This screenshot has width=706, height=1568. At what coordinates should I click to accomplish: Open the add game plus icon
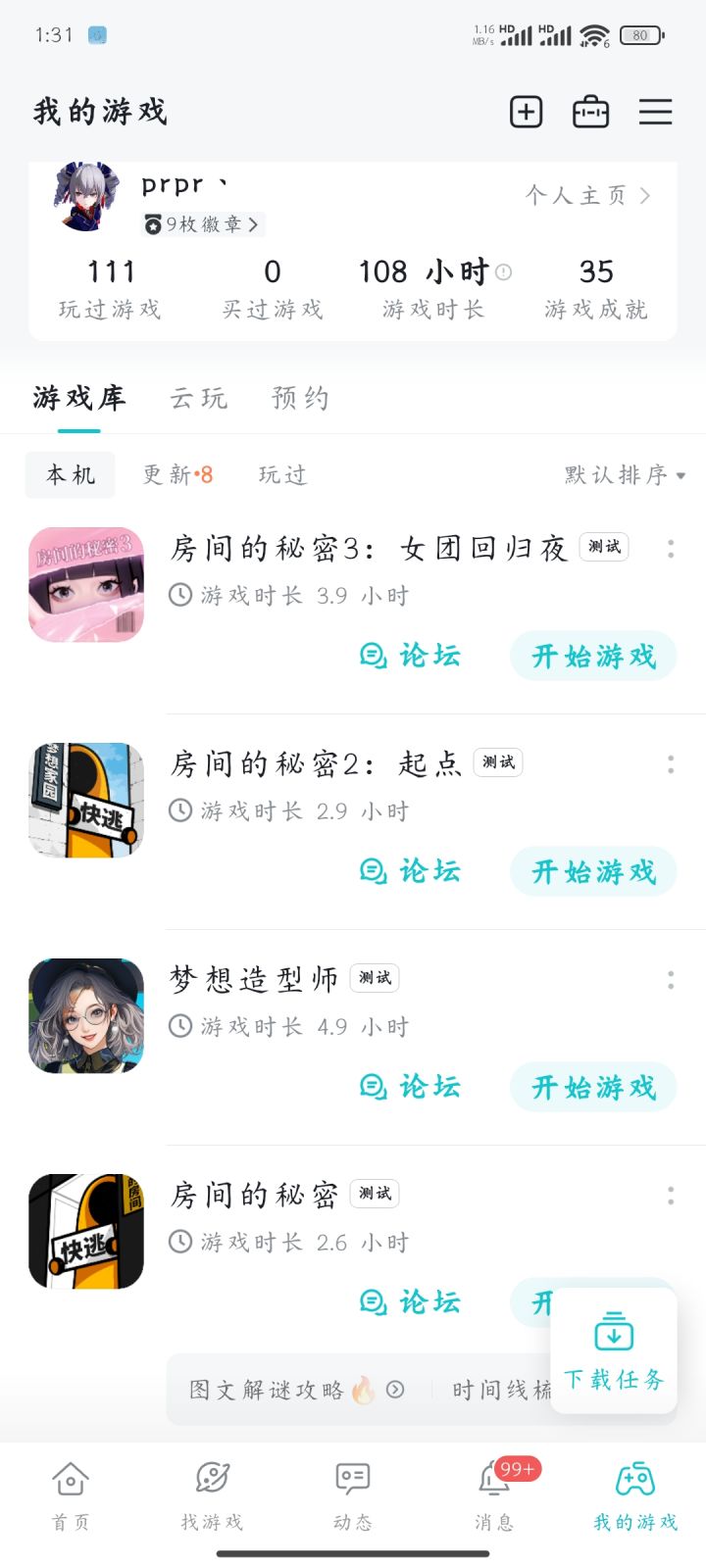point(526,112)
